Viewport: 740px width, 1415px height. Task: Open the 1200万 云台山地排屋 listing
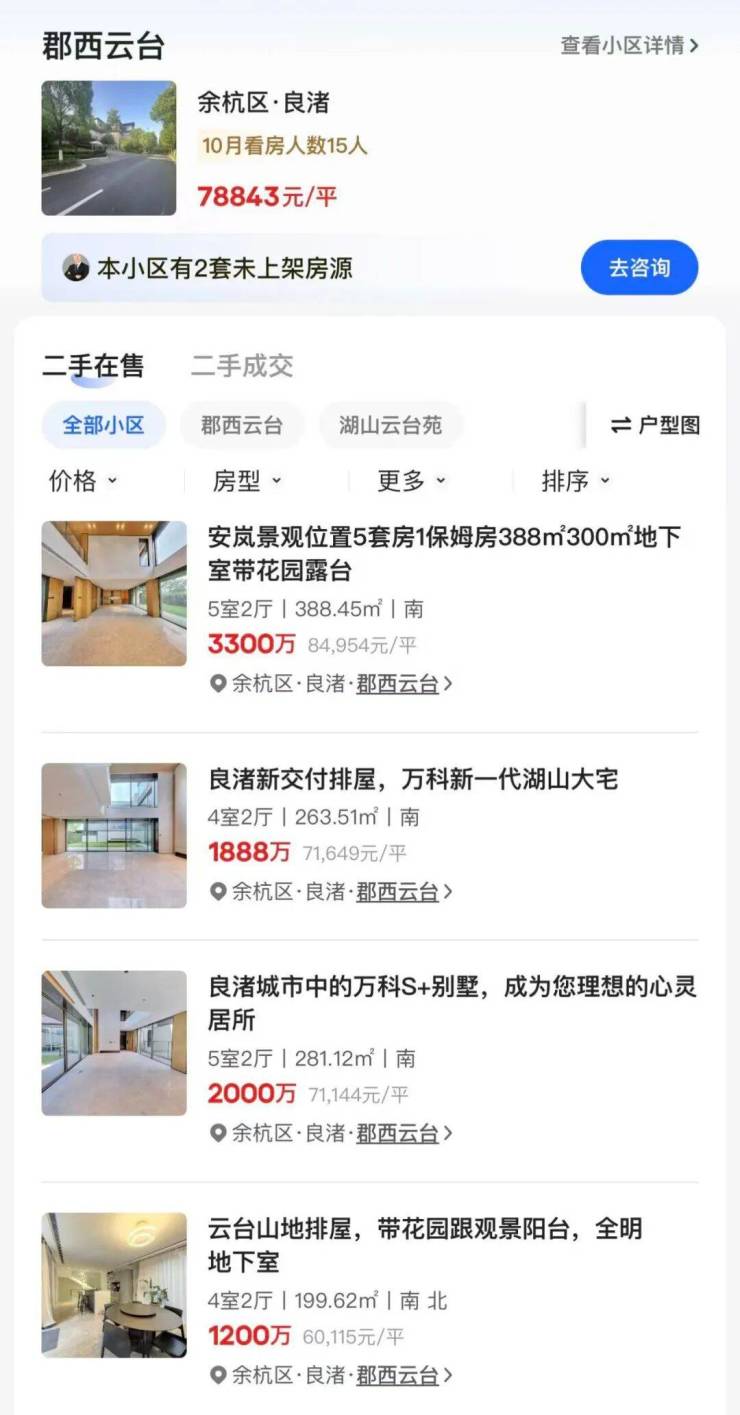(424, 1244)
